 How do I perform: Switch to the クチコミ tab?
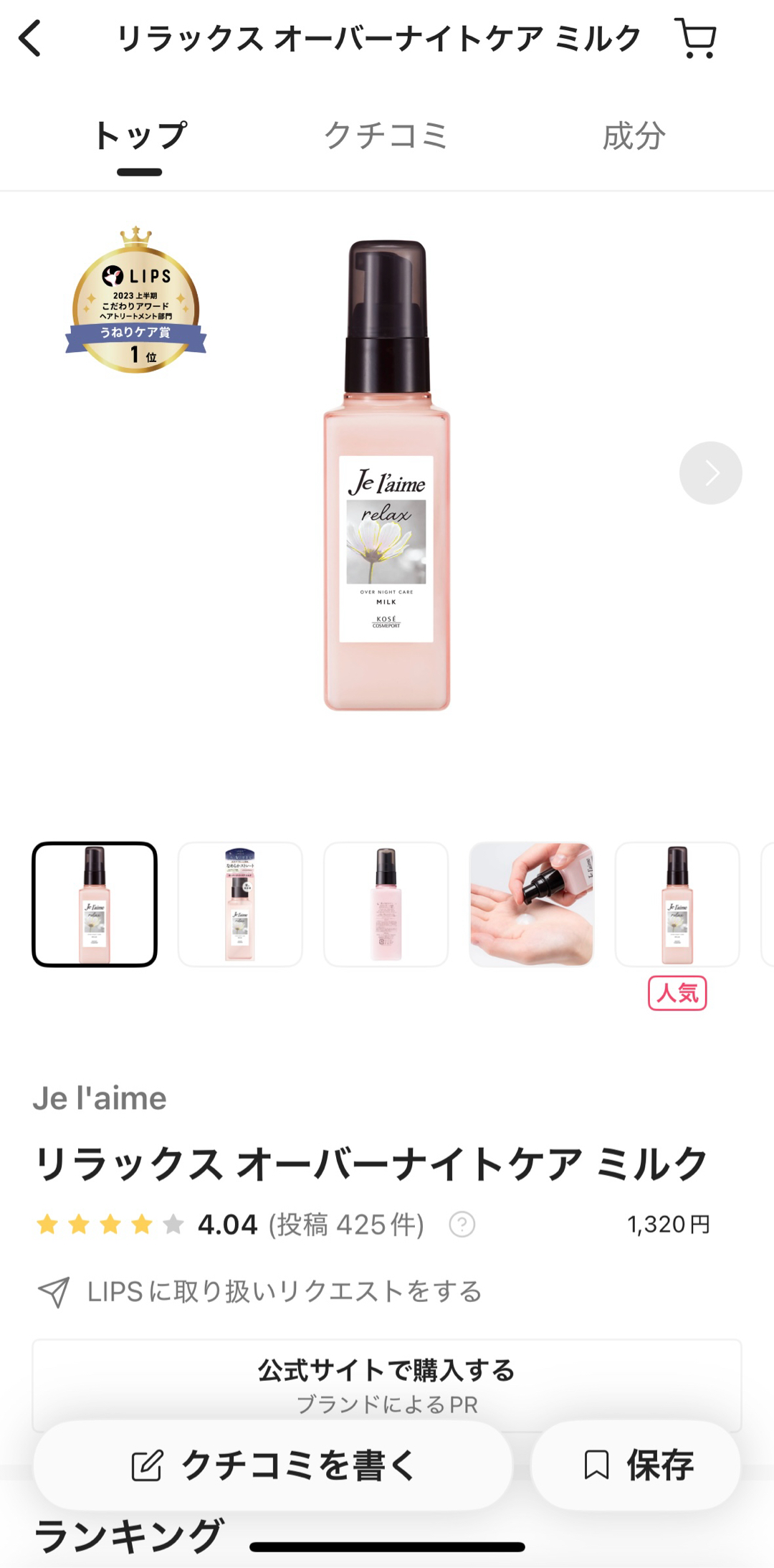386,136
